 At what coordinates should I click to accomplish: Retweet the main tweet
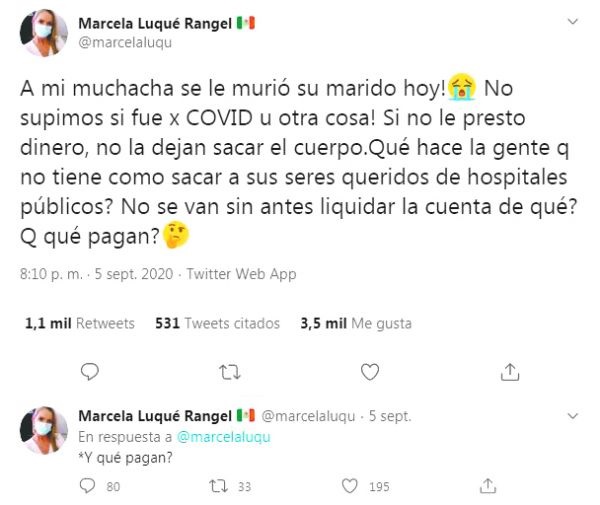point(229,372)
